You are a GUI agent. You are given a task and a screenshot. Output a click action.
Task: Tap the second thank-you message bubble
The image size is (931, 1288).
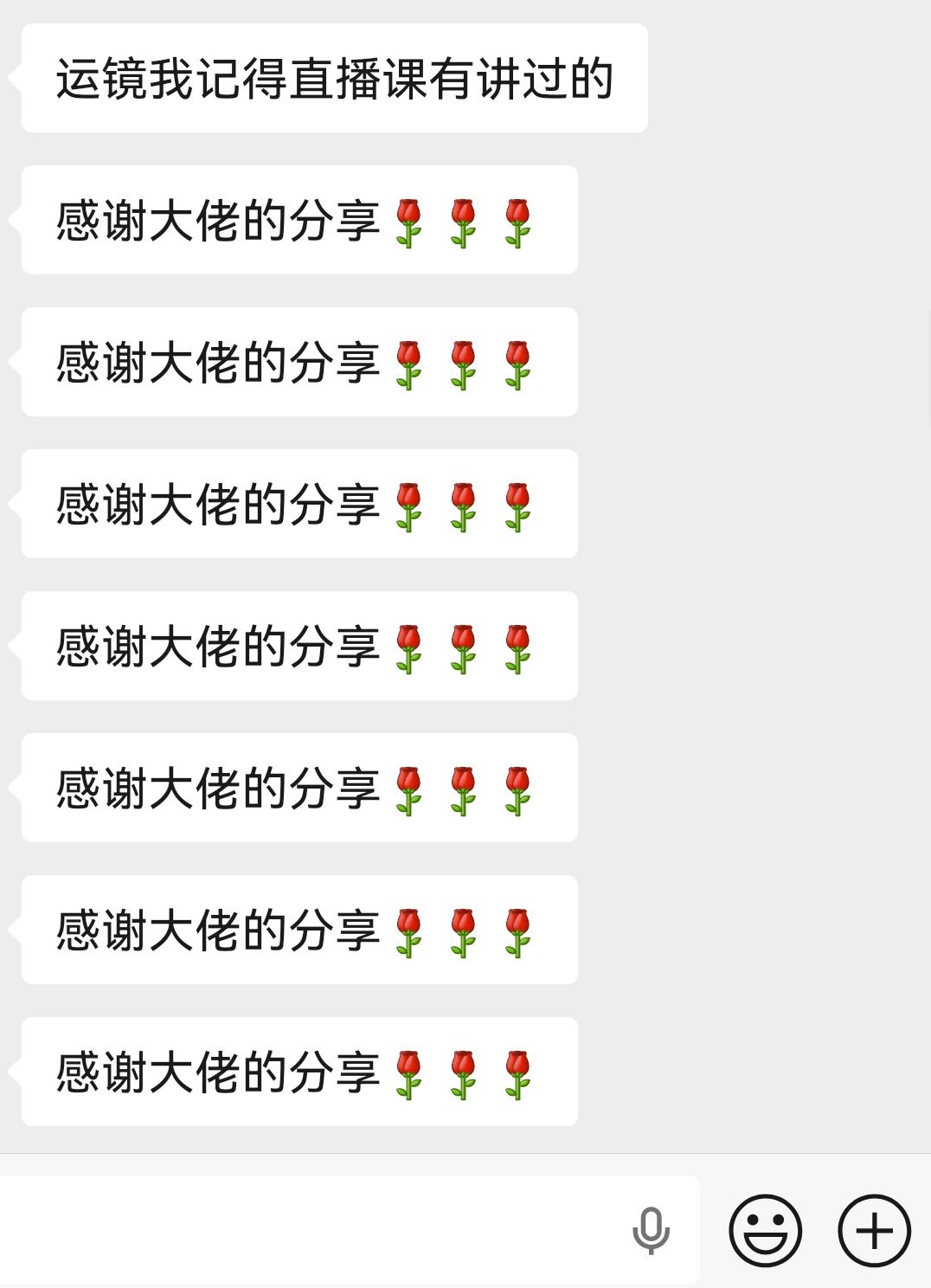(299, 361)
